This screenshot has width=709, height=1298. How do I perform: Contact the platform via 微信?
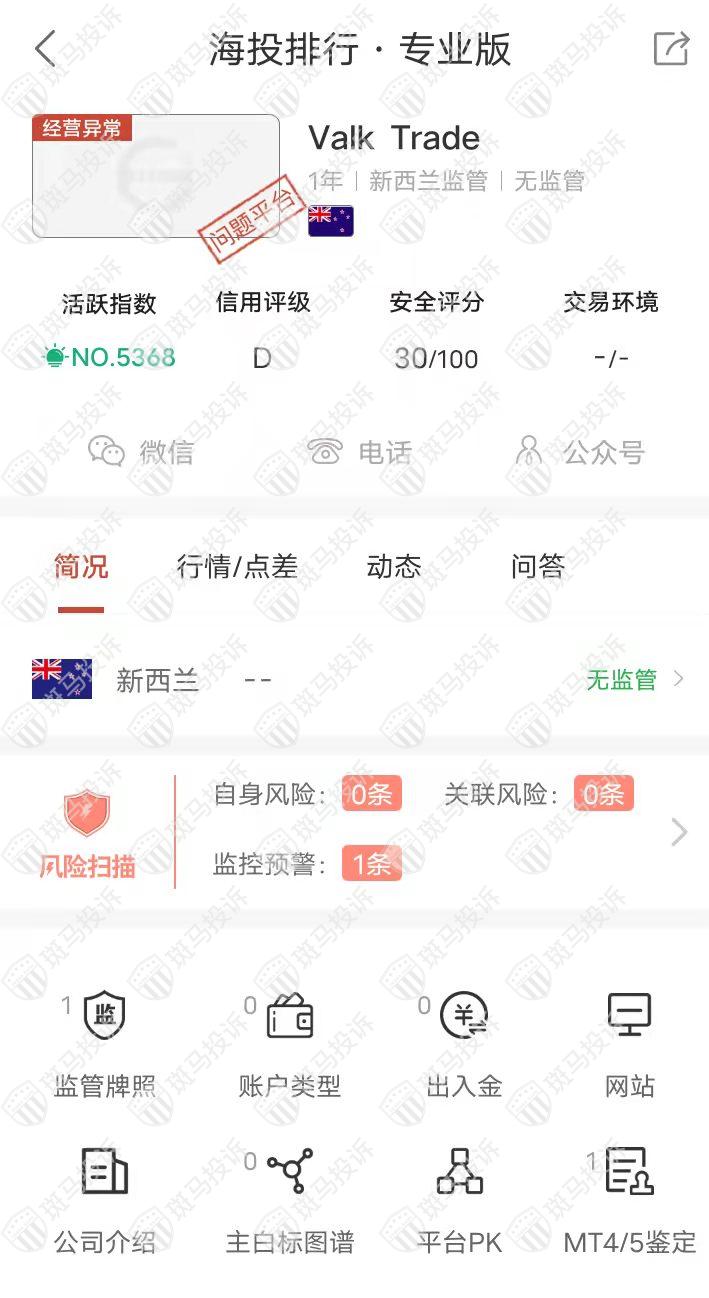[141, 452]
